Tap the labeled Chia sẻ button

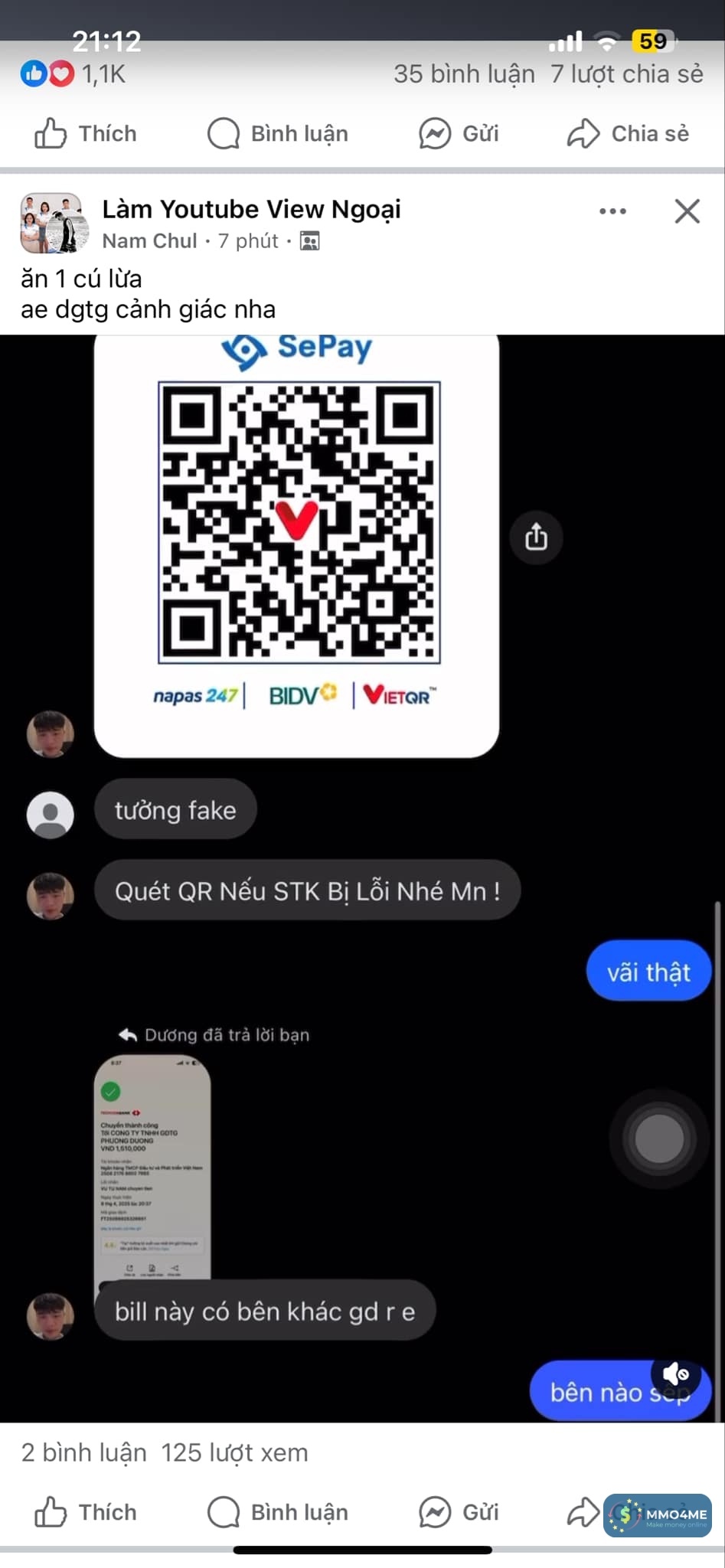(628, 134)
